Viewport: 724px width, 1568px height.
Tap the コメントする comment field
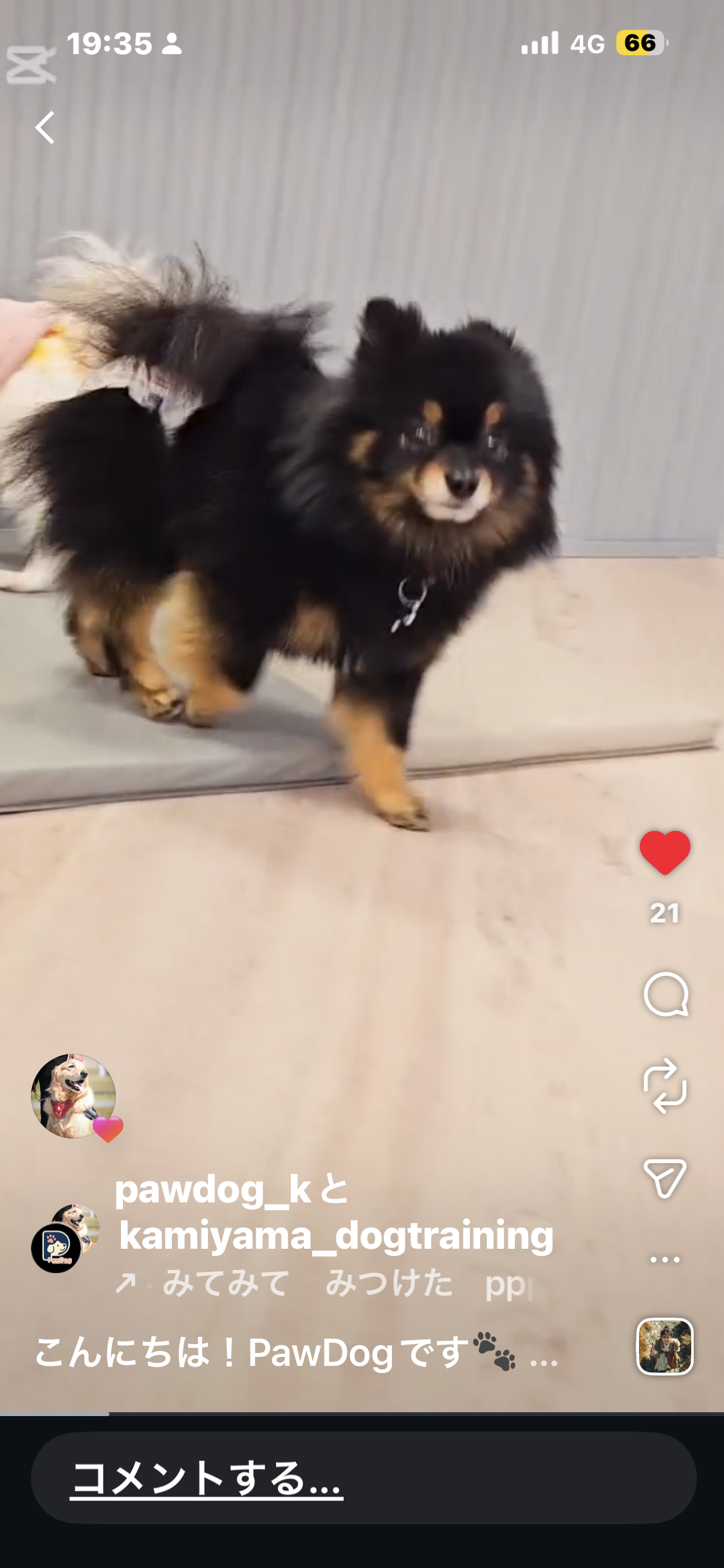tap(364, 1478)
